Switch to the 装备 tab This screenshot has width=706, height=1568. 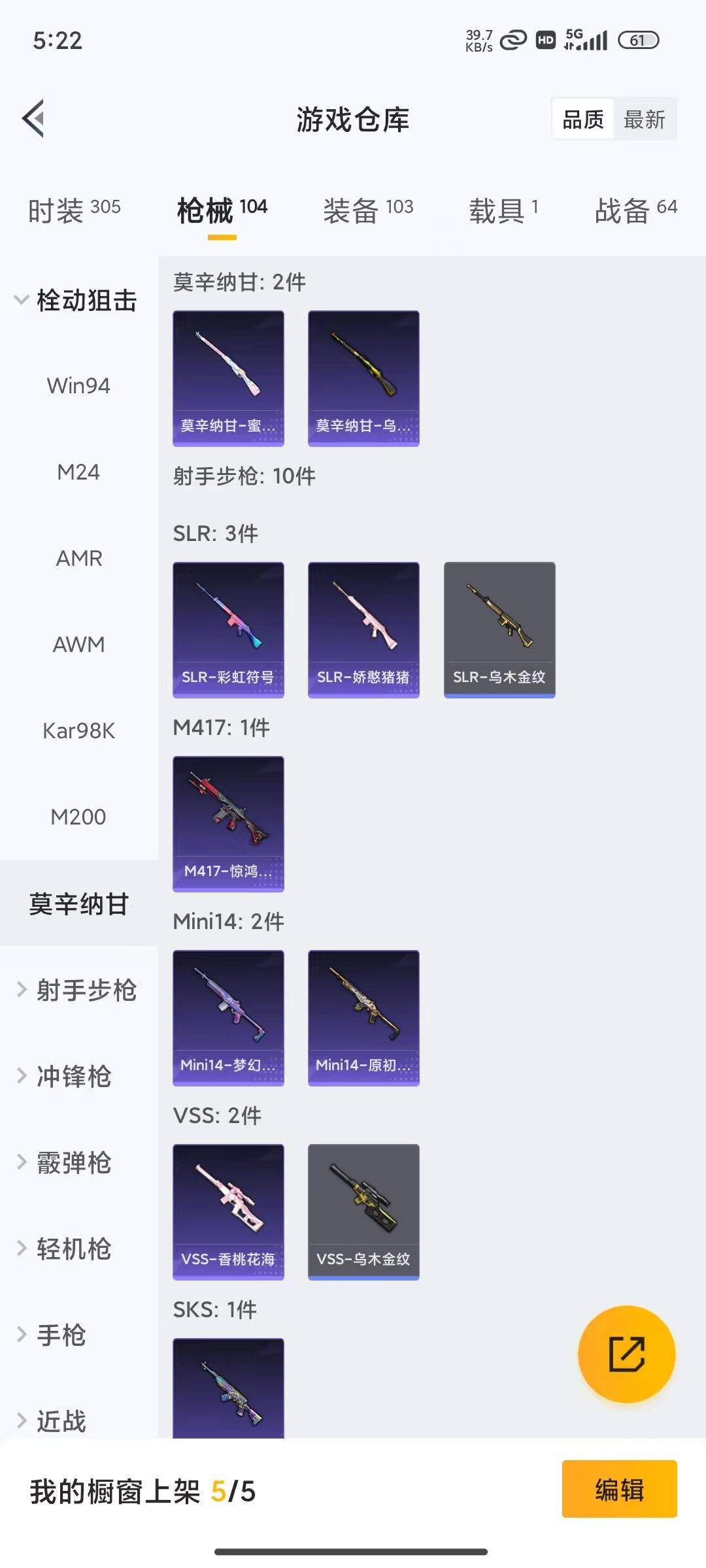[368, 209]
